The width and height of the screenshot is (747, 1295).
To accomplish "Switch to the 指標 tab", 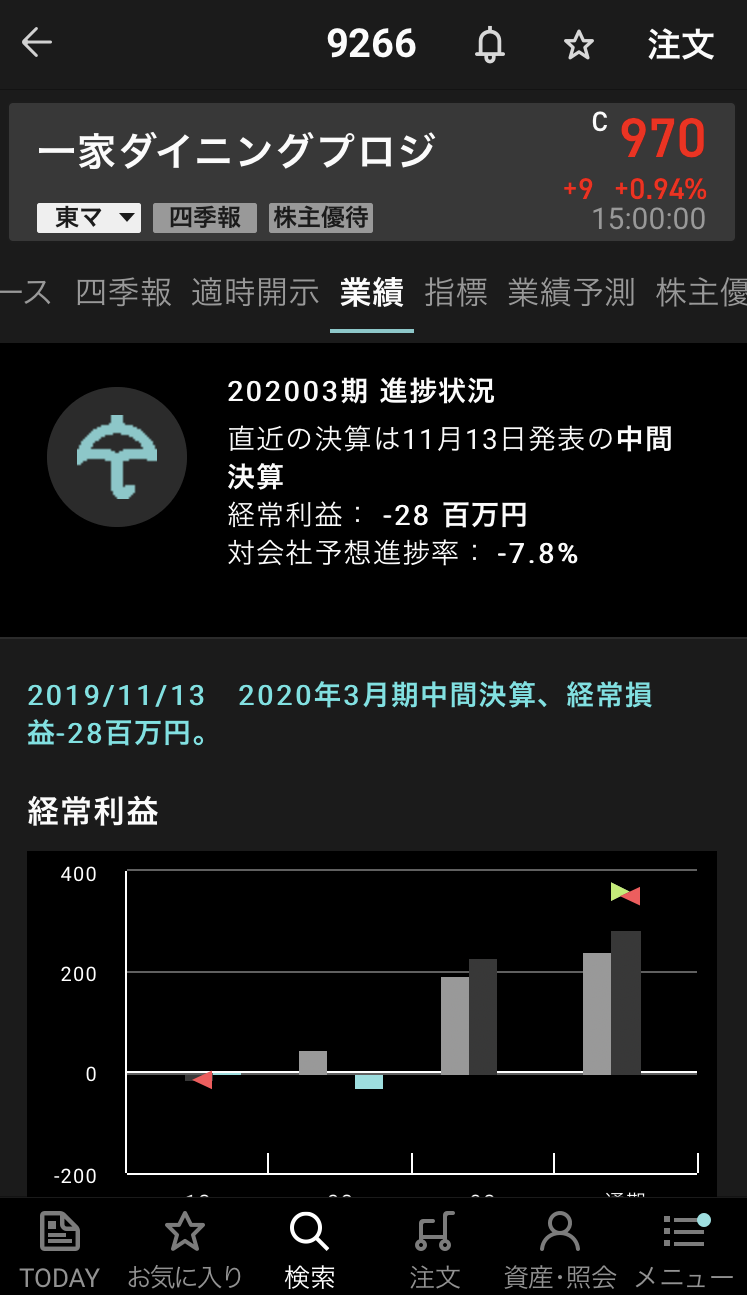I will (x=456, y=293).
